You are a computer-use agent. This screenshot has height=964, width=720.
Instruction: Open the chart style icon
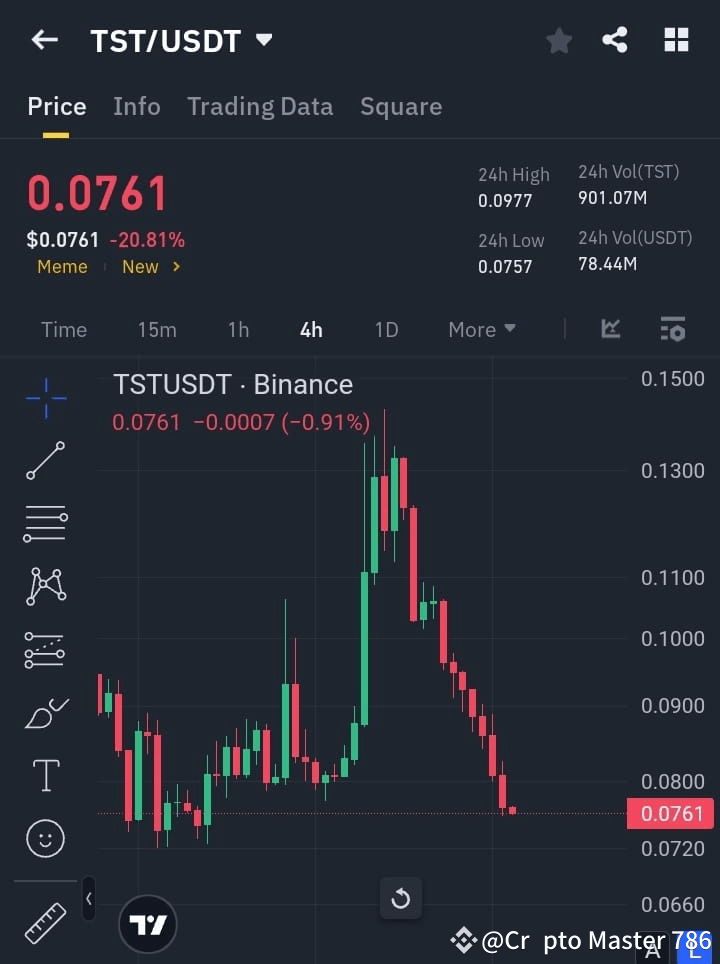pos(610,329)
